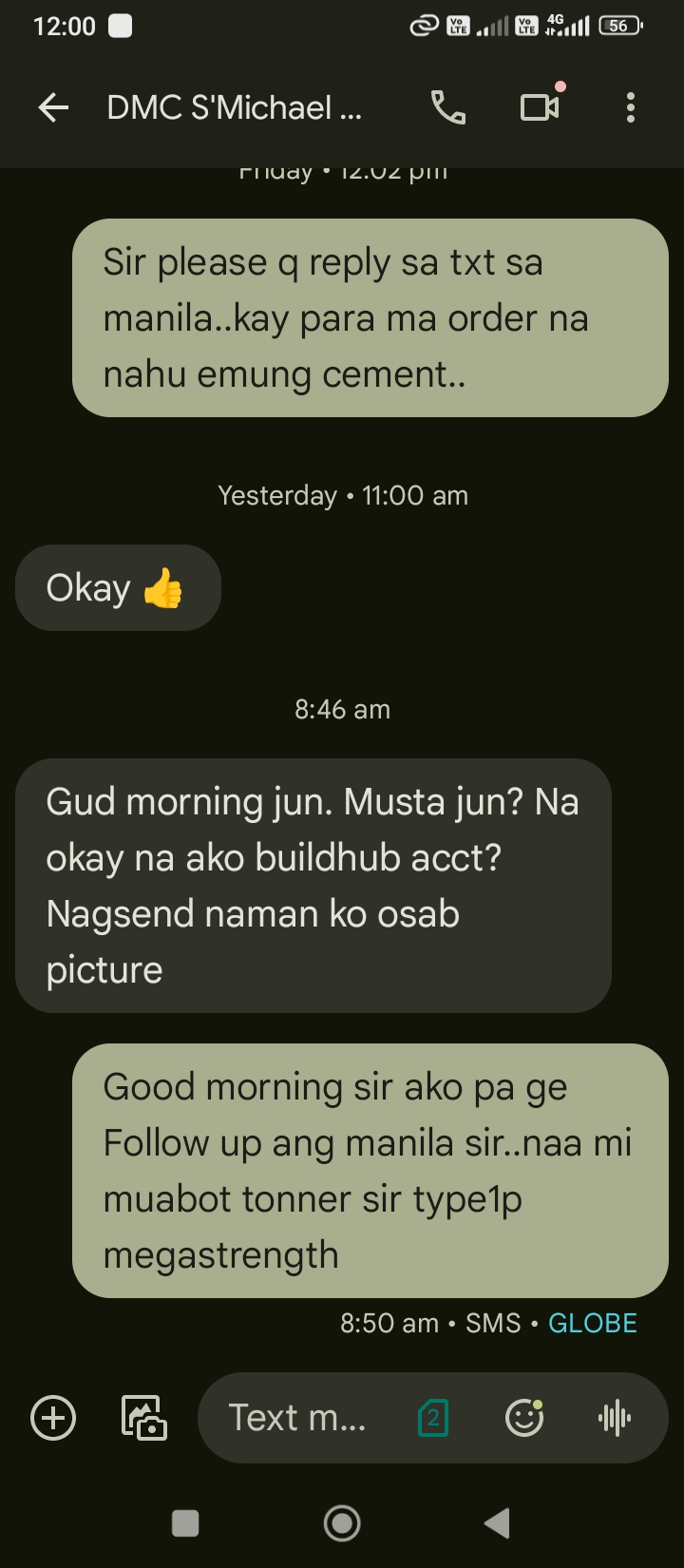
Task: Open the gallery and camera picker
Action: 144,1418
